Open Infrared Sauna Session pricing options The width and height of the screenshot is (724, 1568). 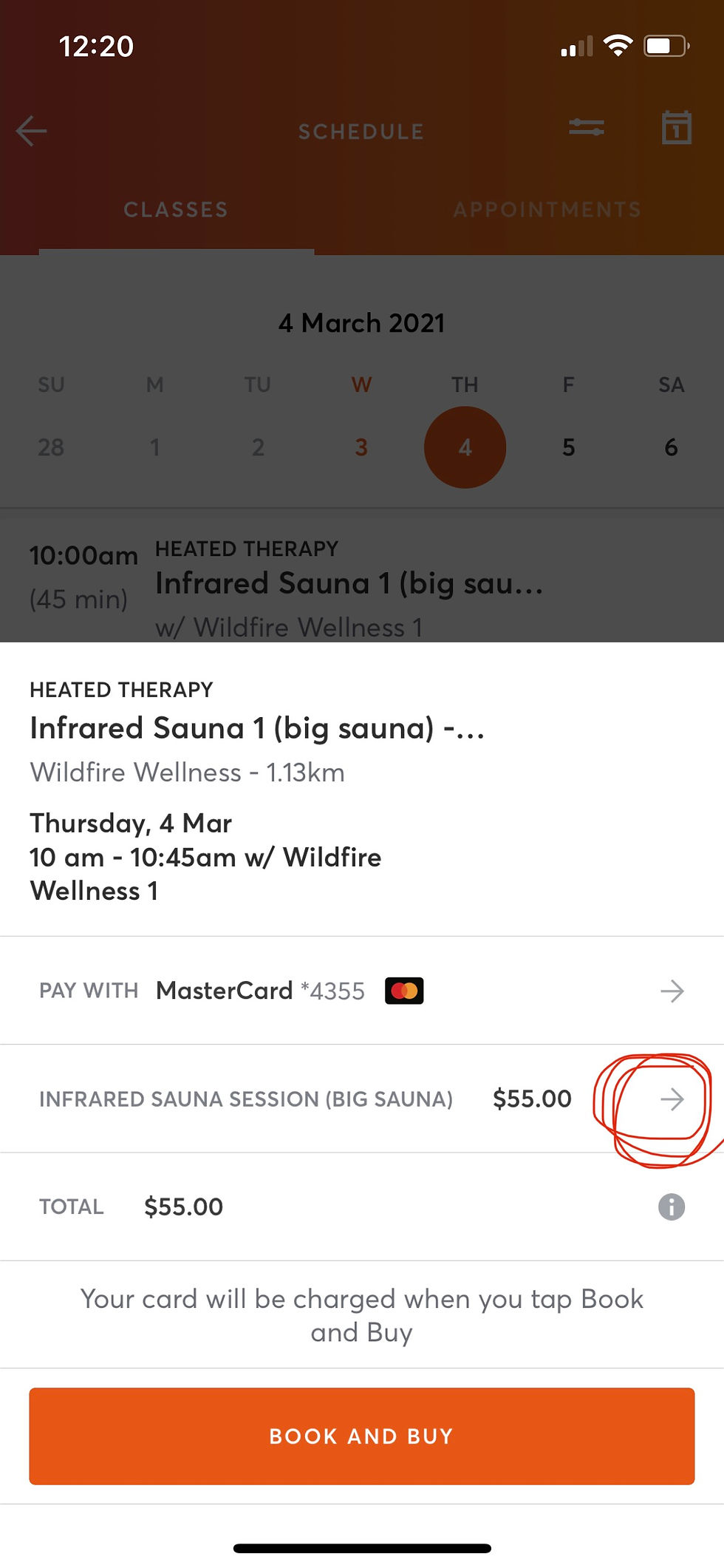(x=362, y=1099)
